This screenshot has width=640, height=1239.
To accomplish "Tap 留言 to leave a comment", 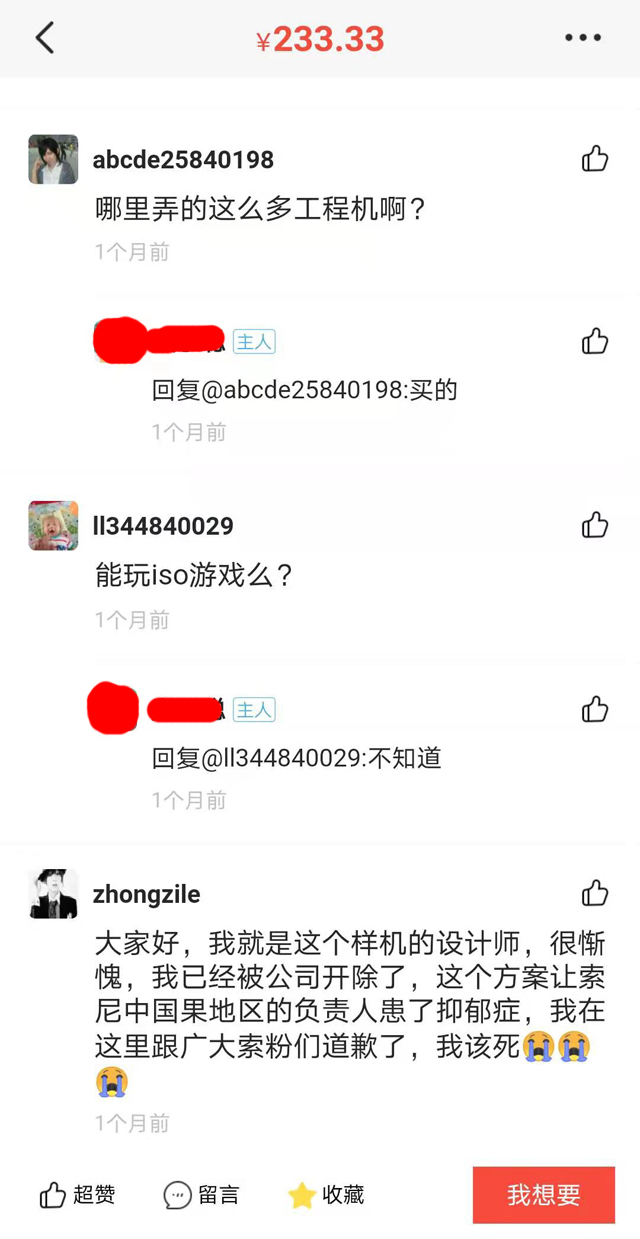I will coord(202,1194).
